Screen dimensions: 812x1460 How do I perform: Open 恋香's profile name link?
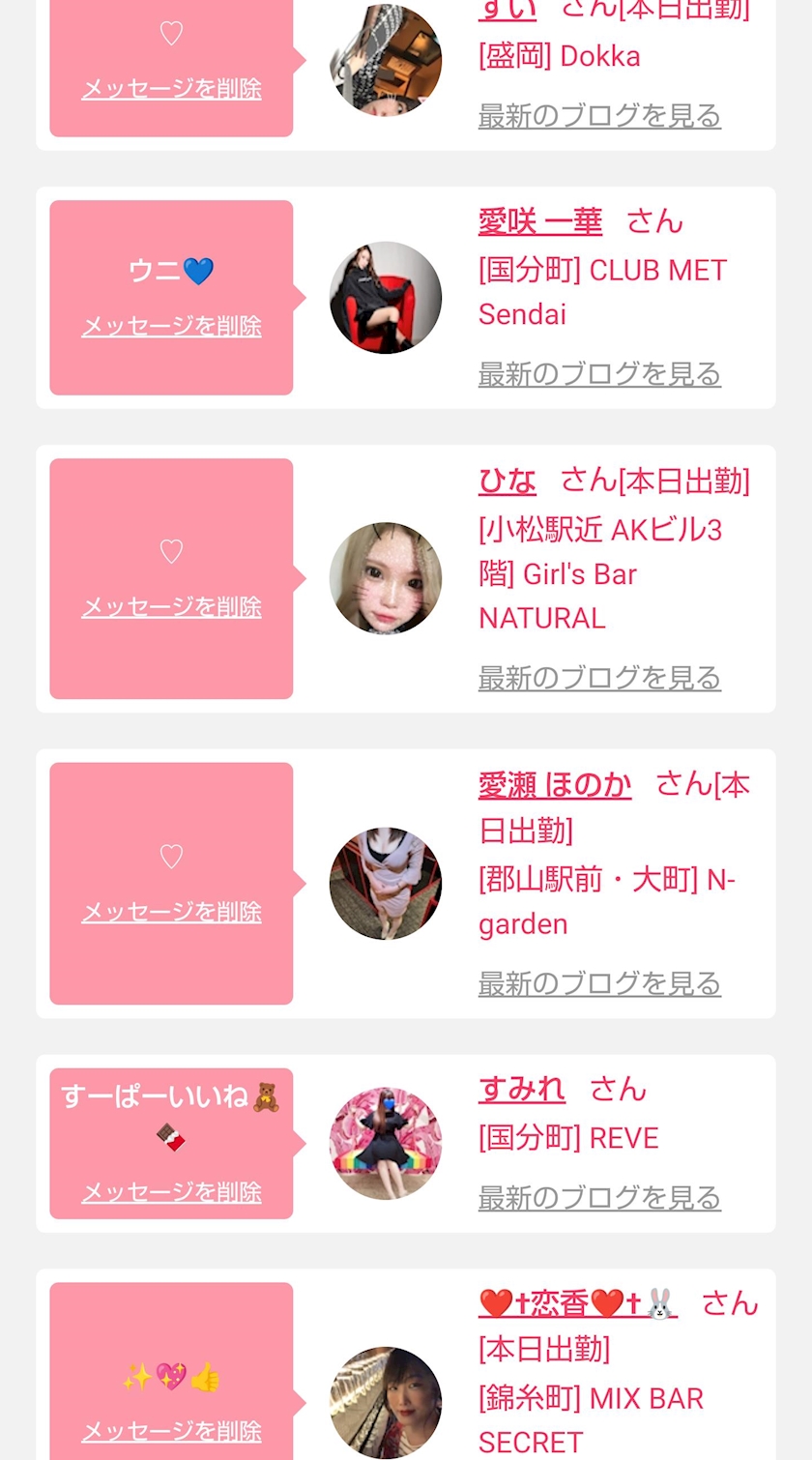point(578,1303)
